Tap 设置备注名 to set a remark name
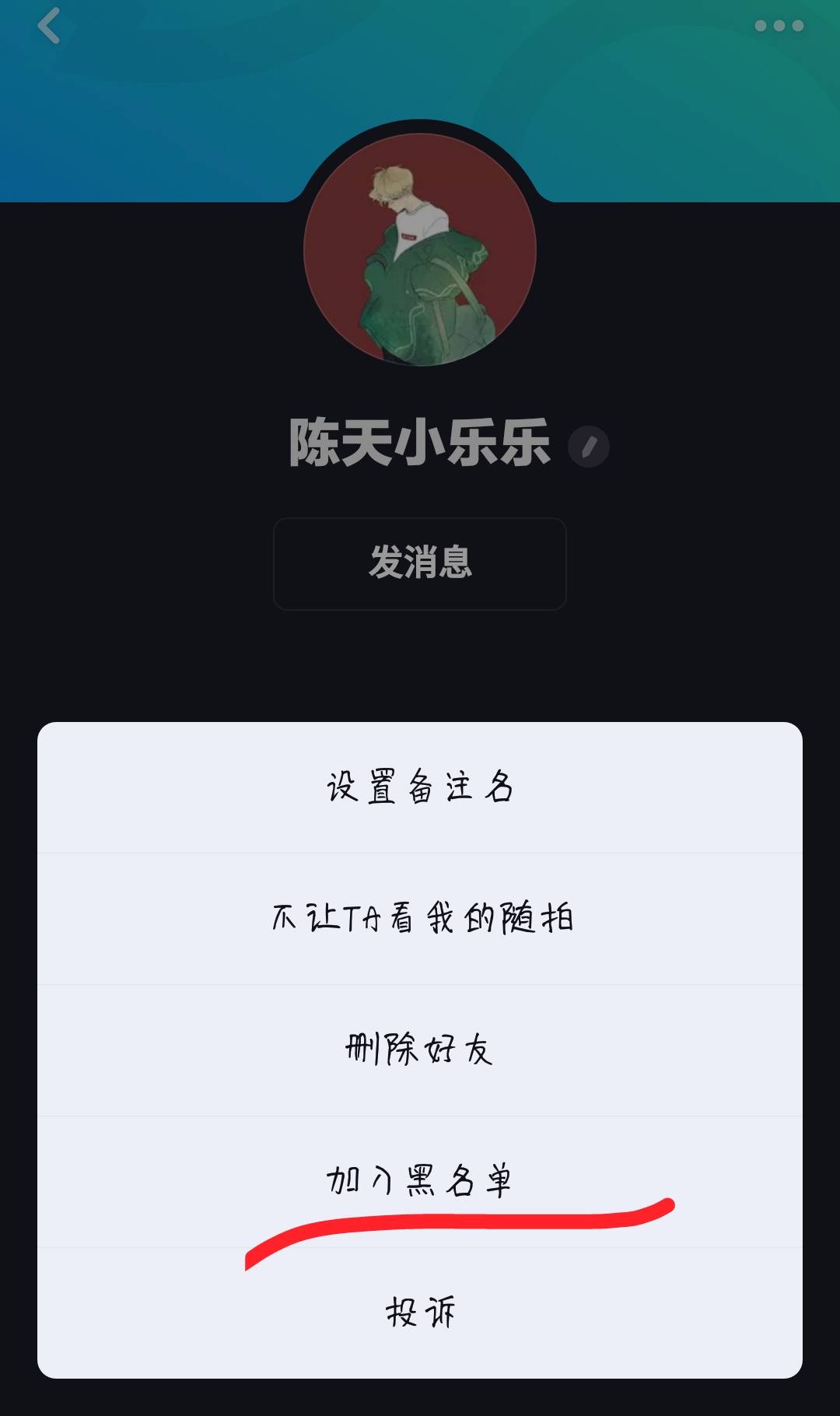The image size is (840, 1416). point(419,787)
